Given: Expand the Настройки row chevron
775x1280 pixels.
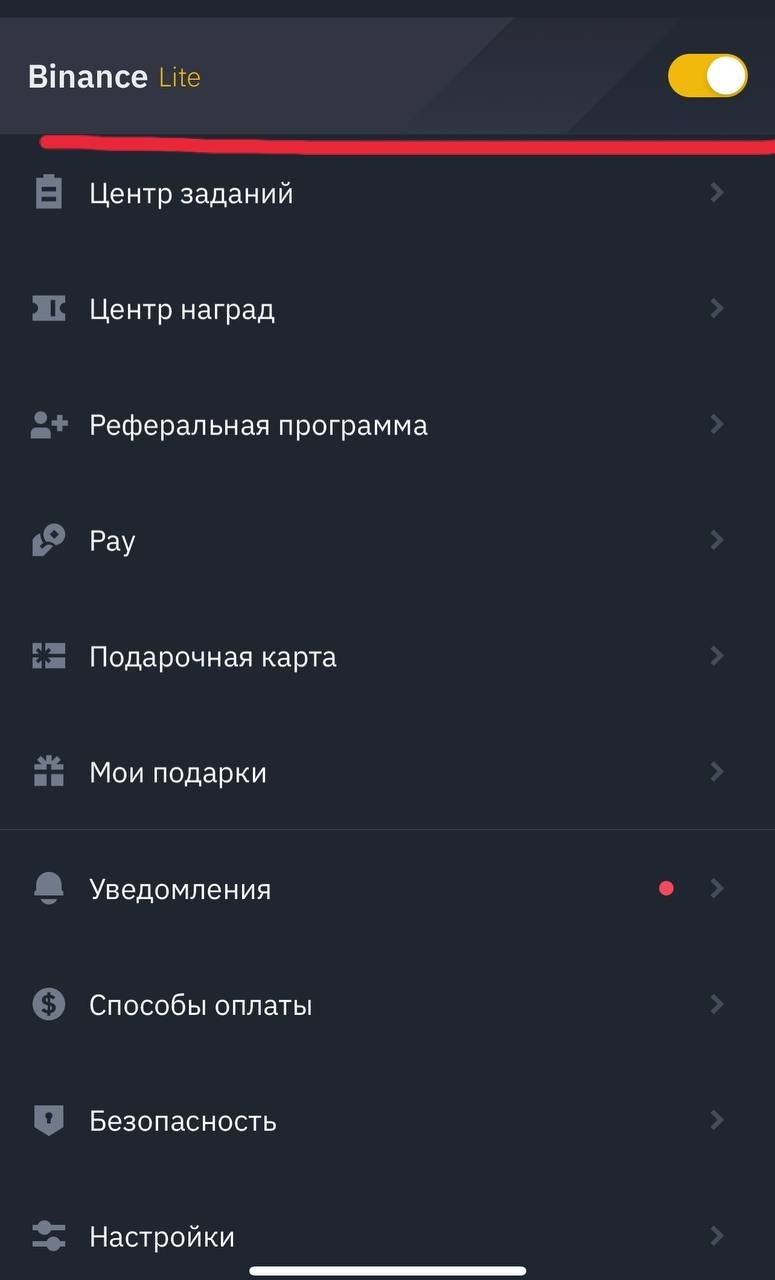Looking at the screenshot, I should [x=717, y=1236].
